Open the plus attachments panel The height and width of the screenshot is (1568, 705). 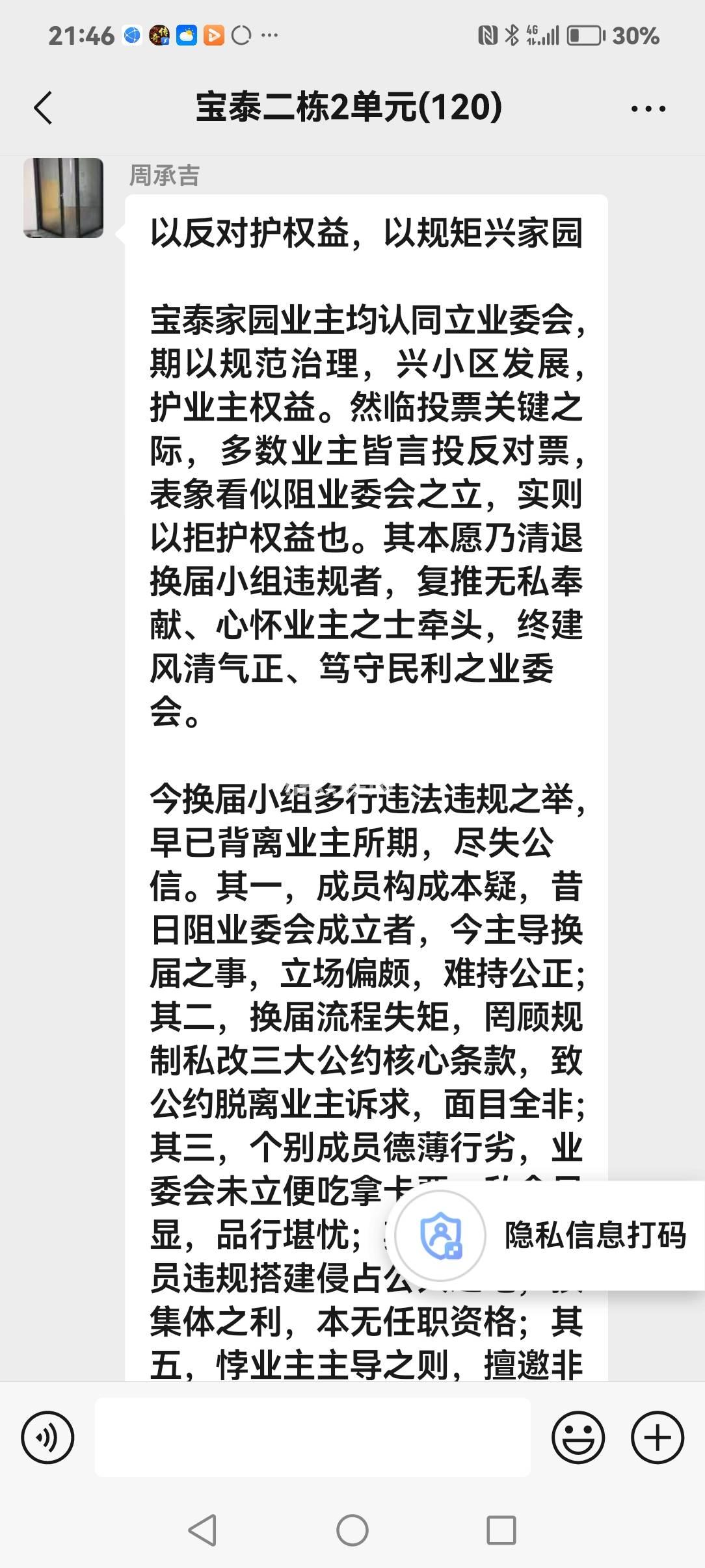(657, 1438)
